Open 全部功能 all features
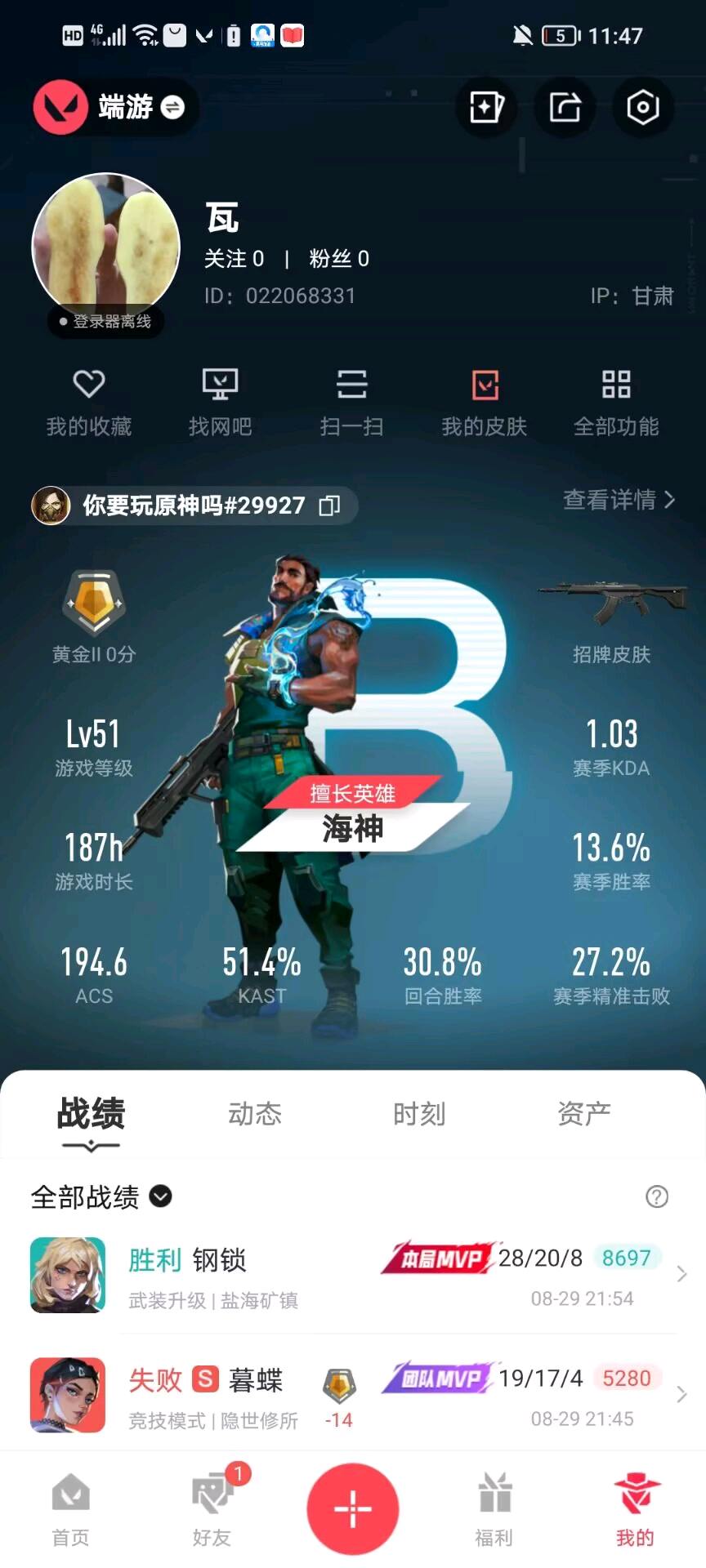The width and height of the screenshot is (706, 1568). click(x=616, y=402)
